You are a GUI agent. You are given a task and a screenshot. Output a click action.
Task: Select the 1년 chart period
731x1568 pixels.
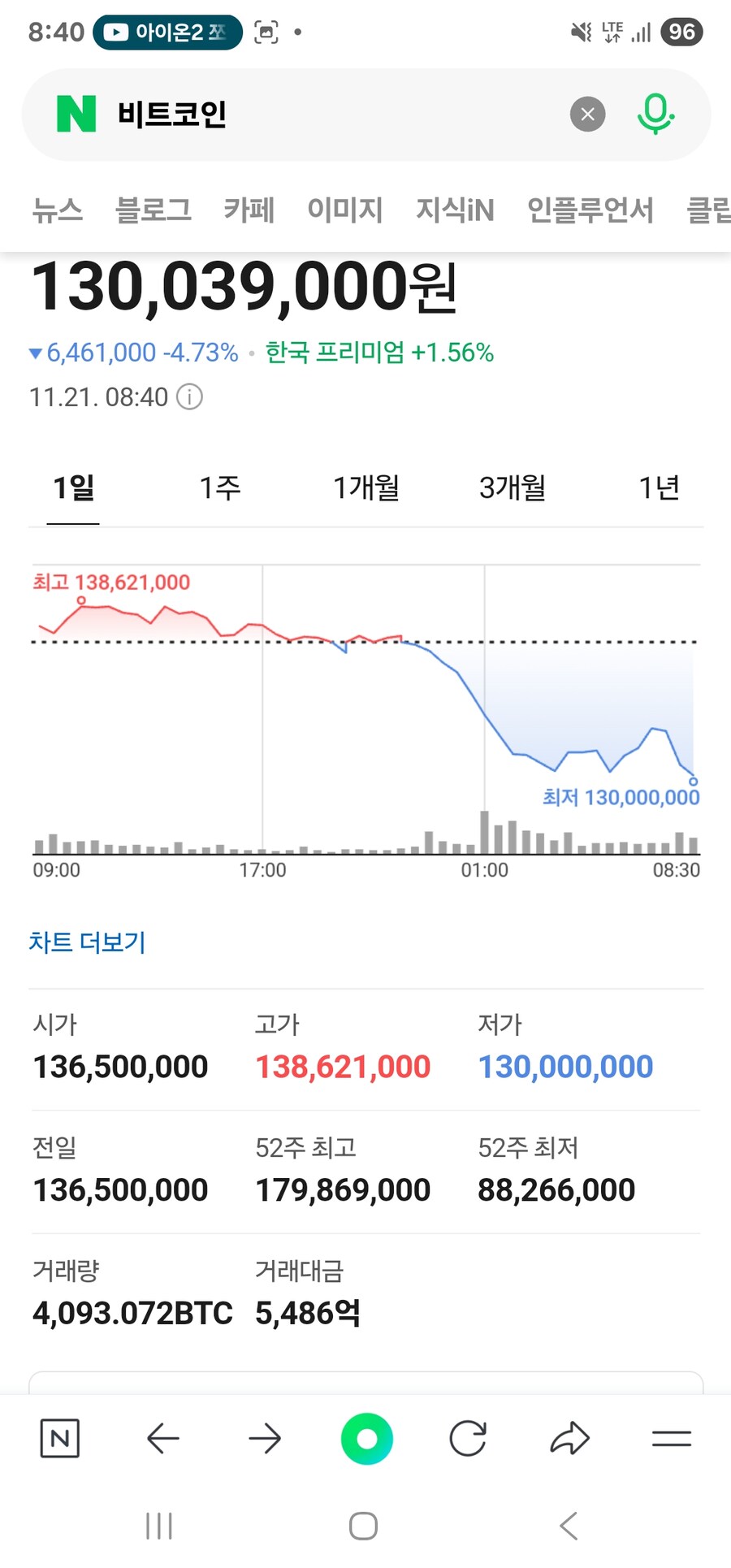[x=660, y=487]
